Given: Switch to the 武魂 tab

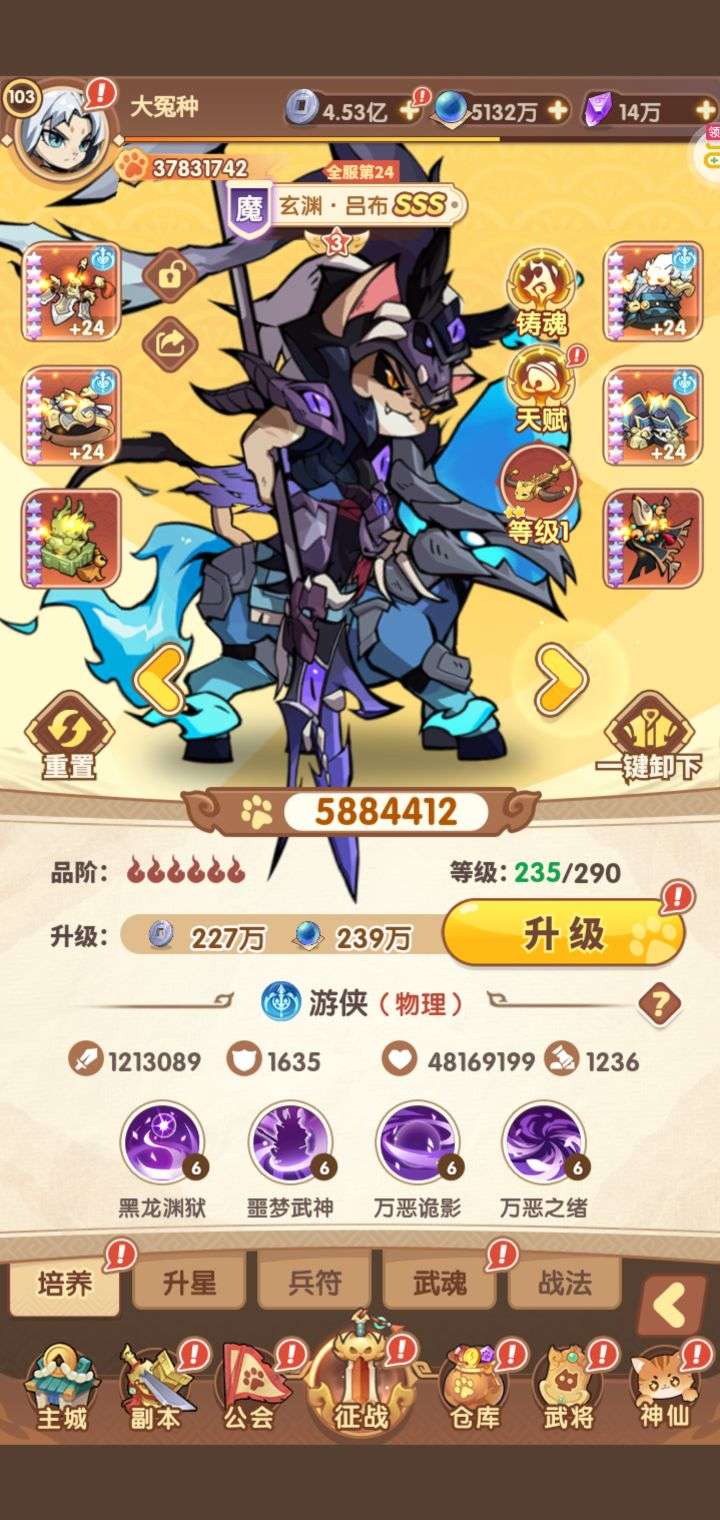Looking at the screenshot, I should click(x=440, y=1282).
